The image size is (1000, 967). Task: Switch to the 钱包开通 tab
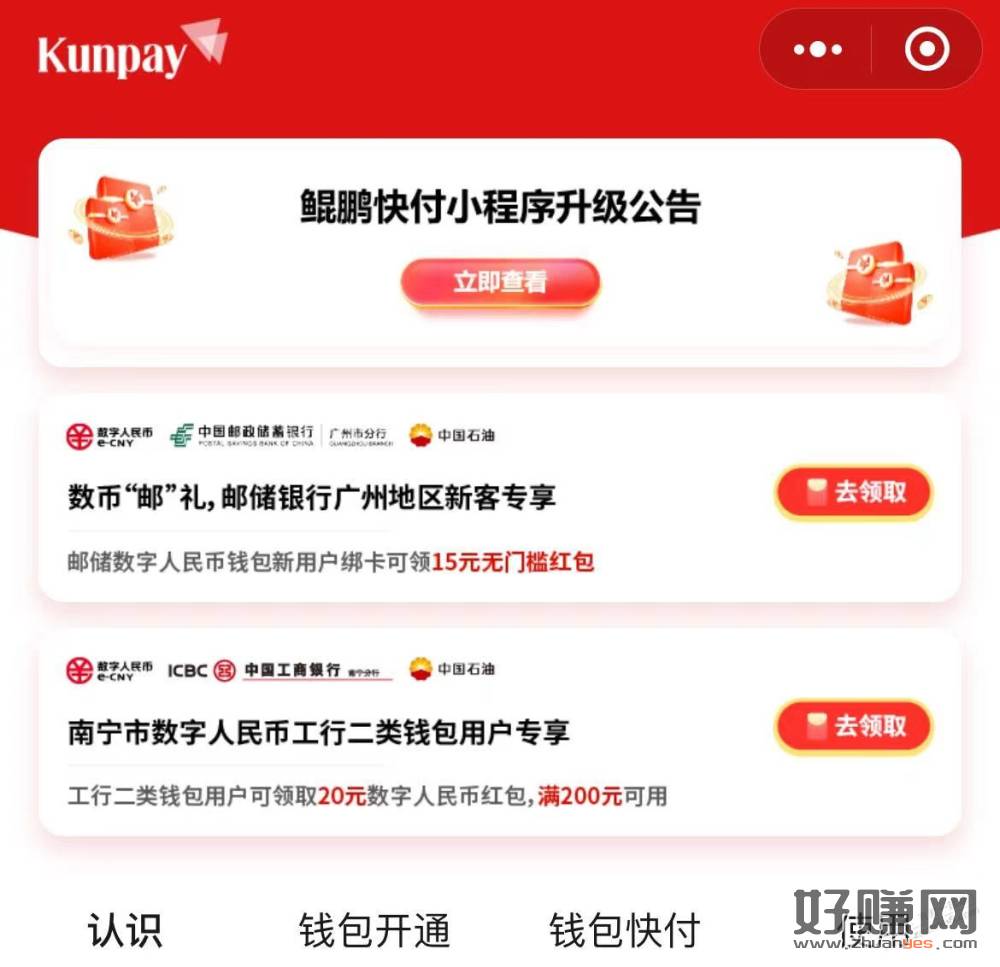click(x=375, y=930)
